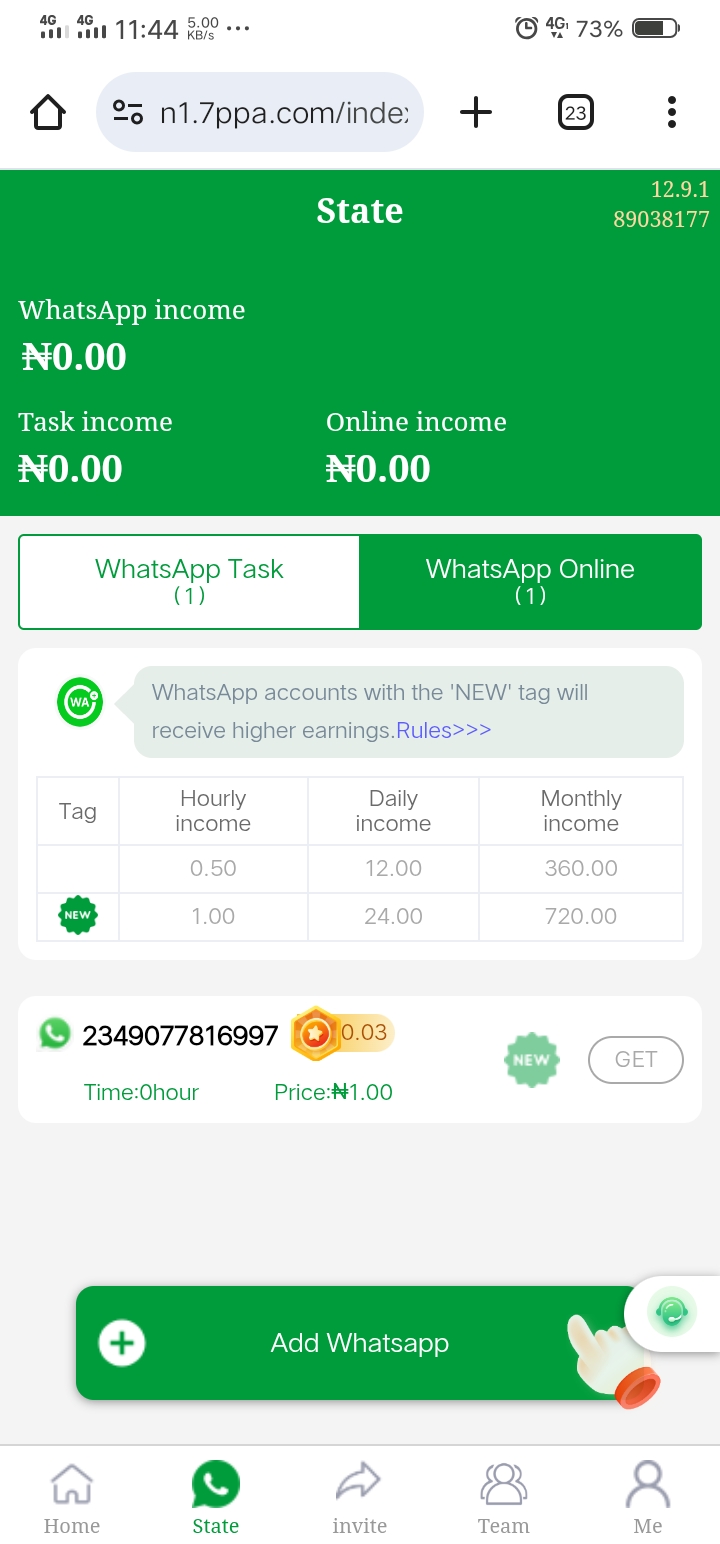720x1544 pixels.
Task: Open the invite tab
Action: (x=360, y=1497)
